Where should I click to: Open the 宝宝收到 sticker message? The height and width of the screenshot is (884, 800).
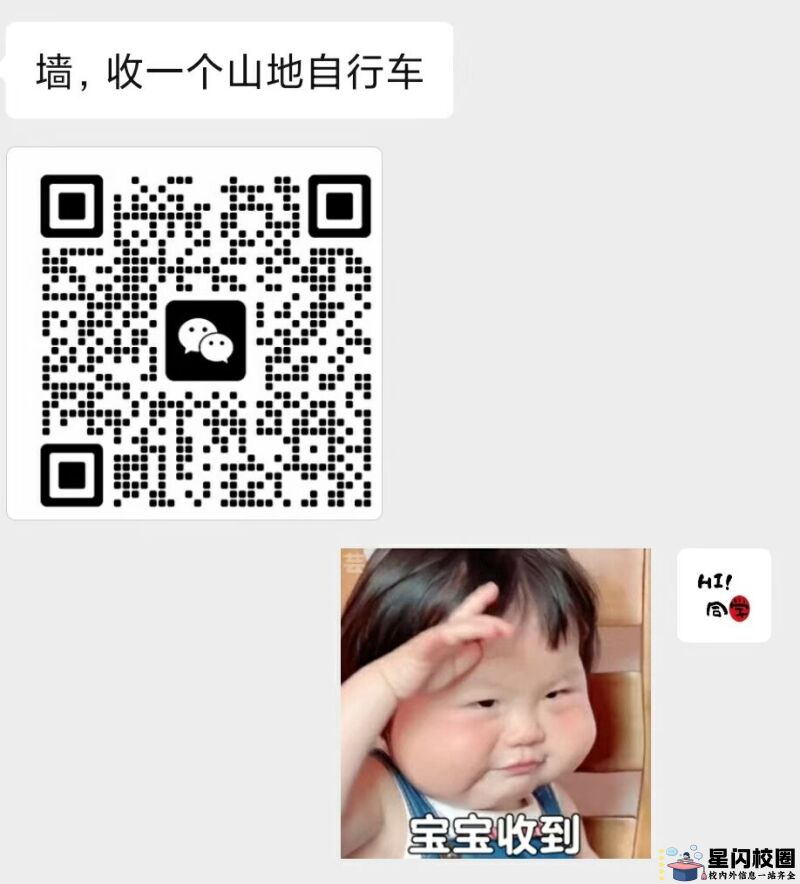click(x=495, y=703)
